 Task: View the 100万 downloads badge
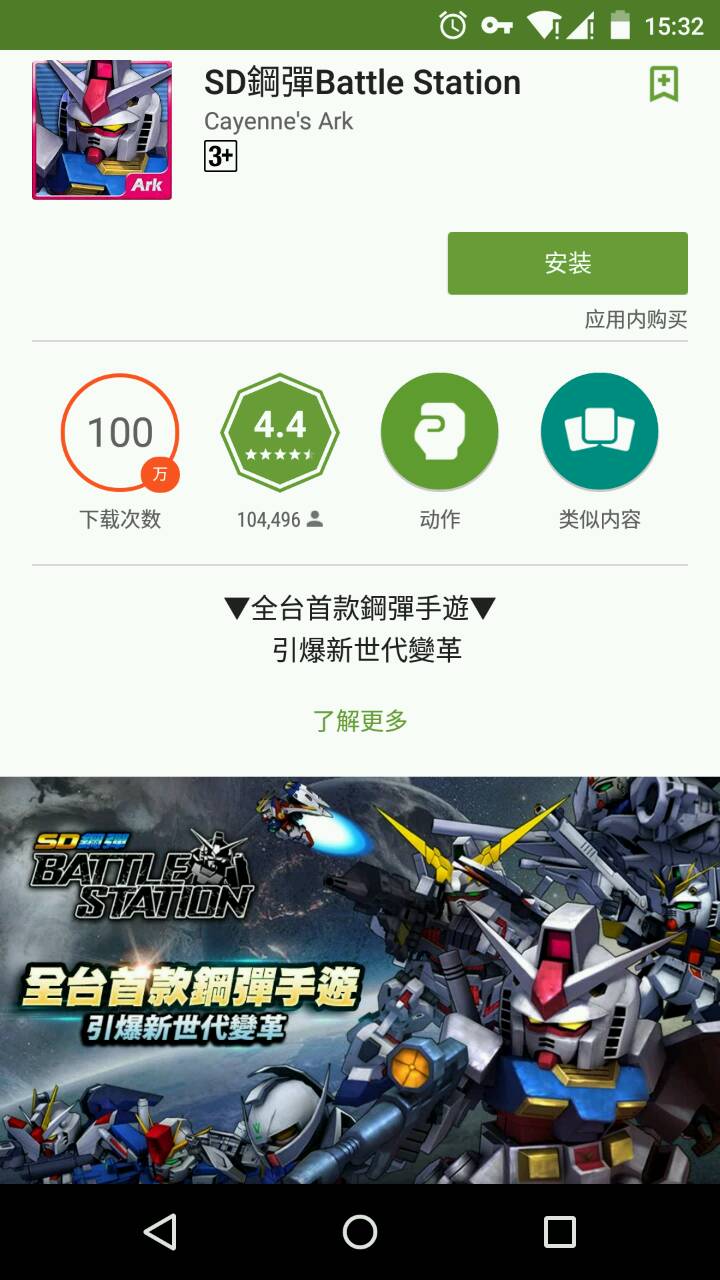pyautogui.click(x=120, y=432)
